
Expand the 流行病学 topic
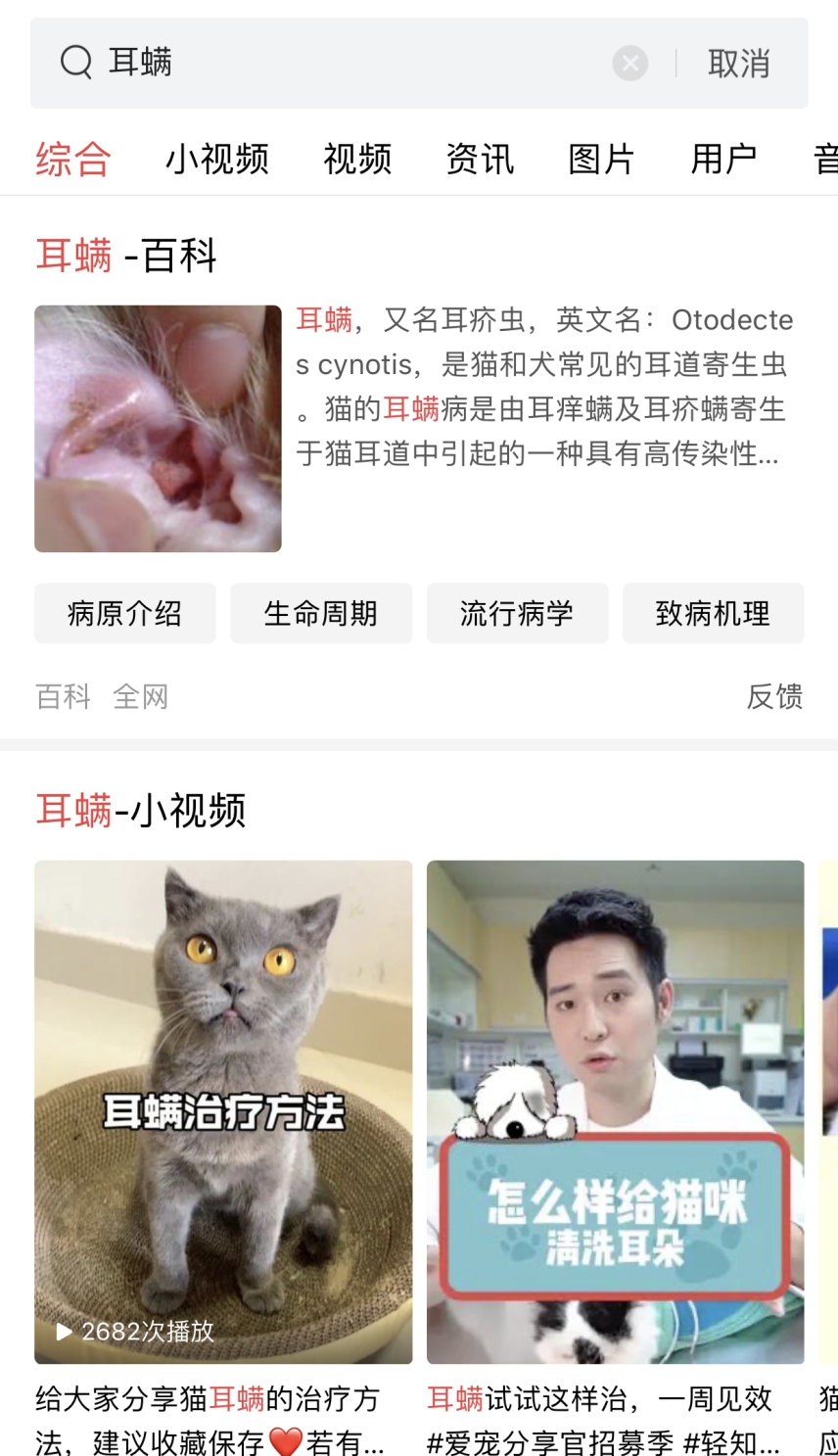point(517,613)
